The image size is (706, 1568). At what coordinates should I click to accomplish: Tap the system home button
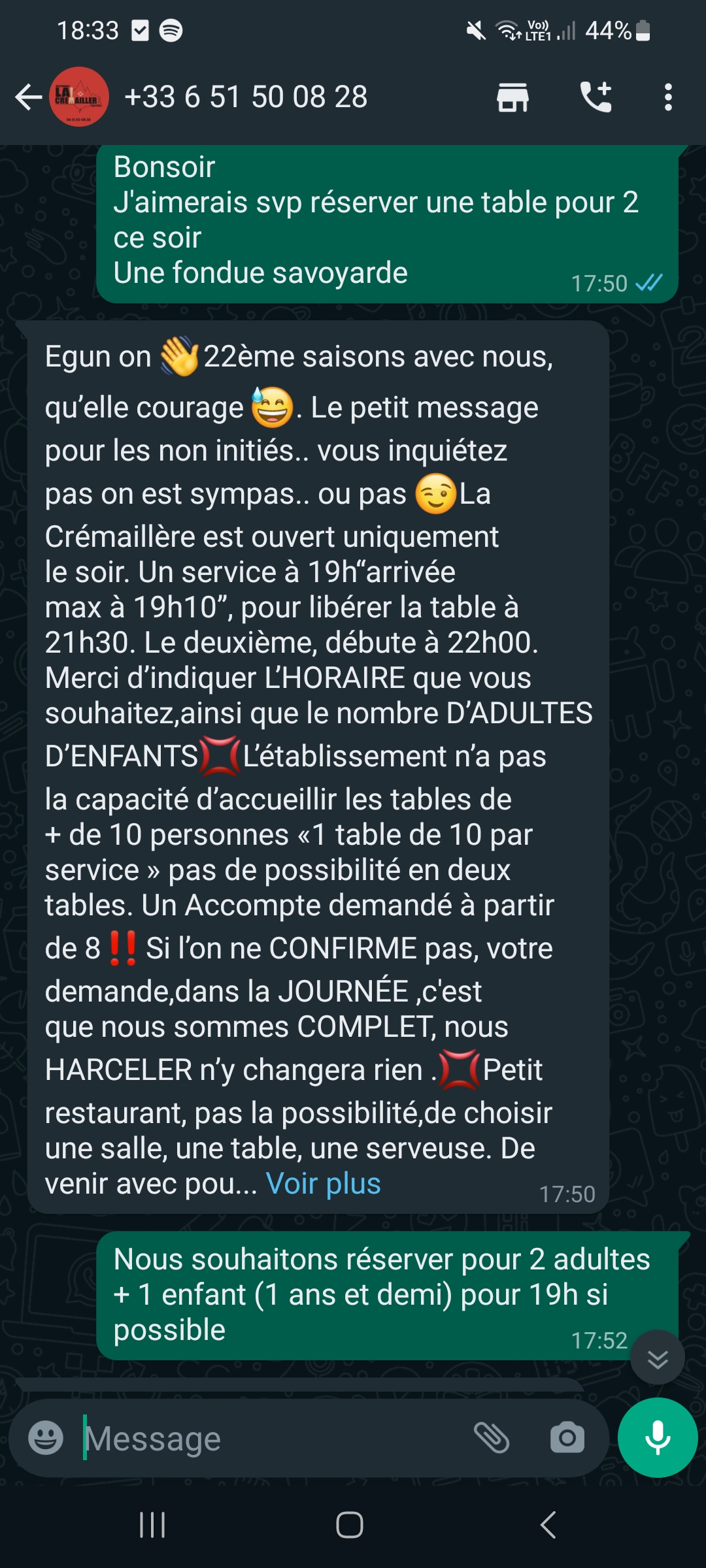350,1525
